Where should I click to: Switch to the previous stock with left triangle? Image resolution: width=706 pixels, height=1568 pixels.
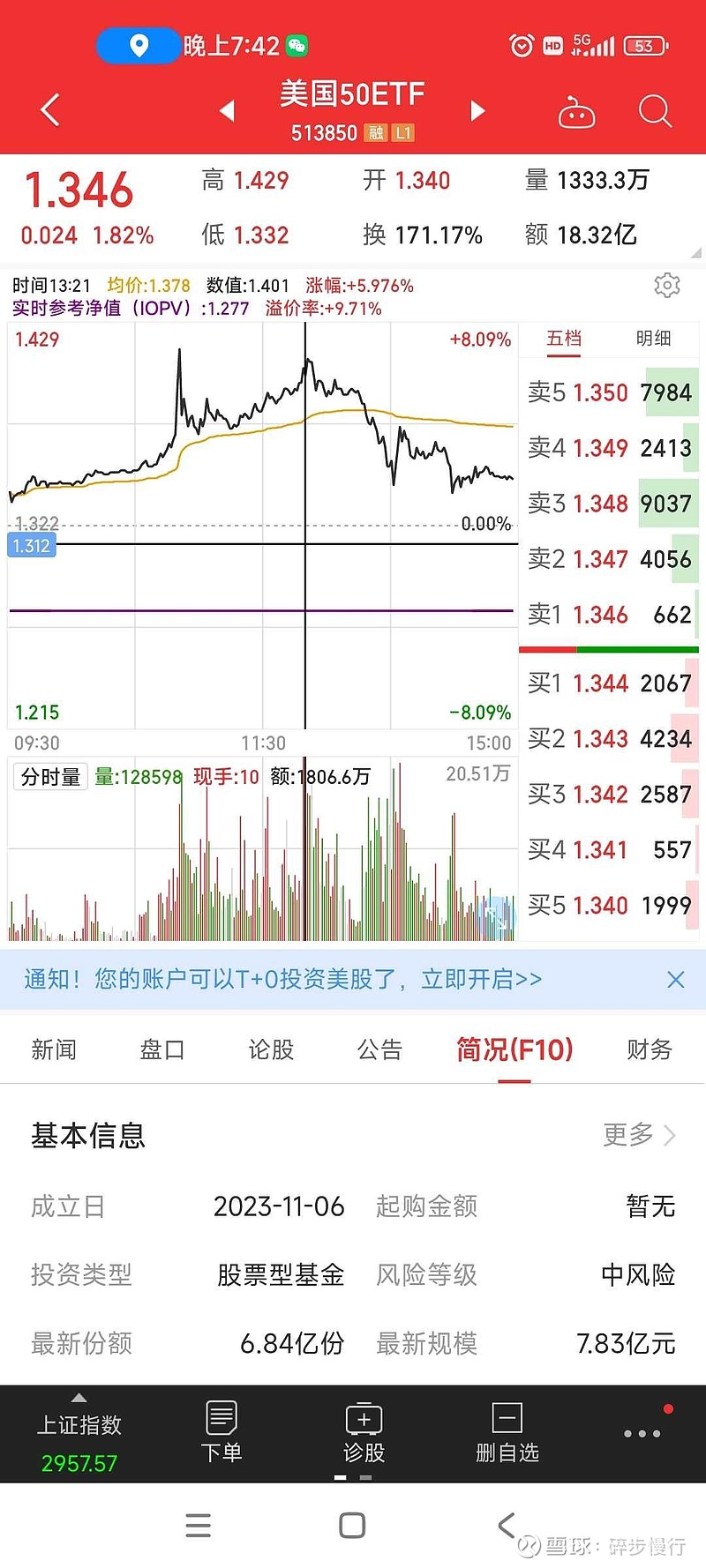[x=227, y=110]
